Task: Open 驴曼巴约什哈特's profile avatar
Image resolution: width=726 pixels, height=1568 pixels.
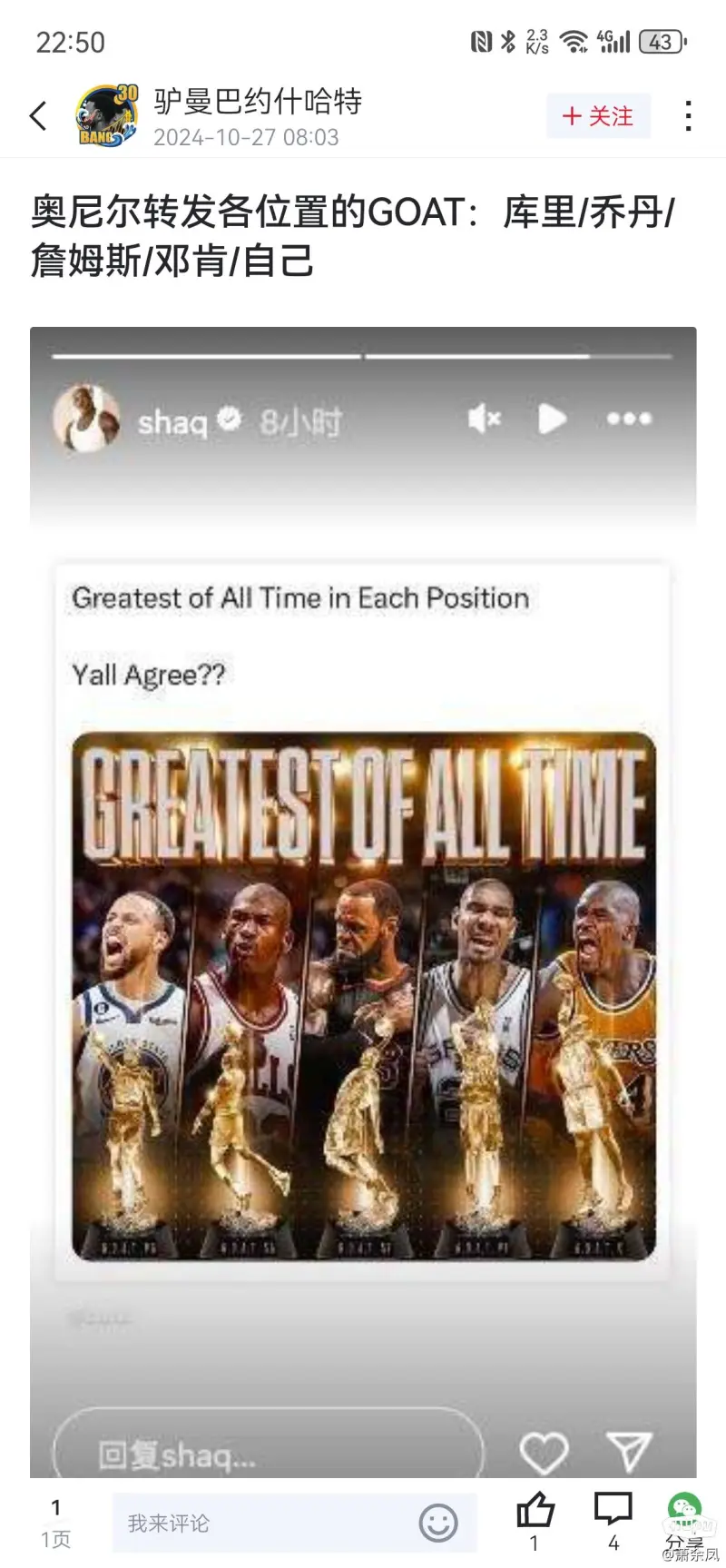Action: [106, 116]
